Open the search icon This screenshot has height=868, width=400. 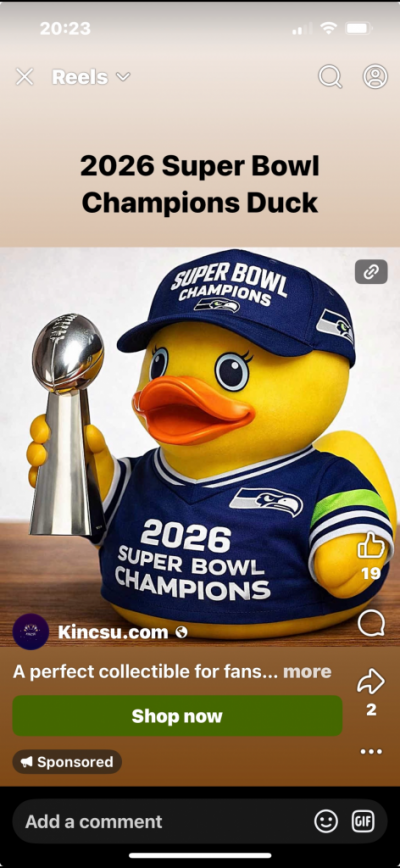330,77
